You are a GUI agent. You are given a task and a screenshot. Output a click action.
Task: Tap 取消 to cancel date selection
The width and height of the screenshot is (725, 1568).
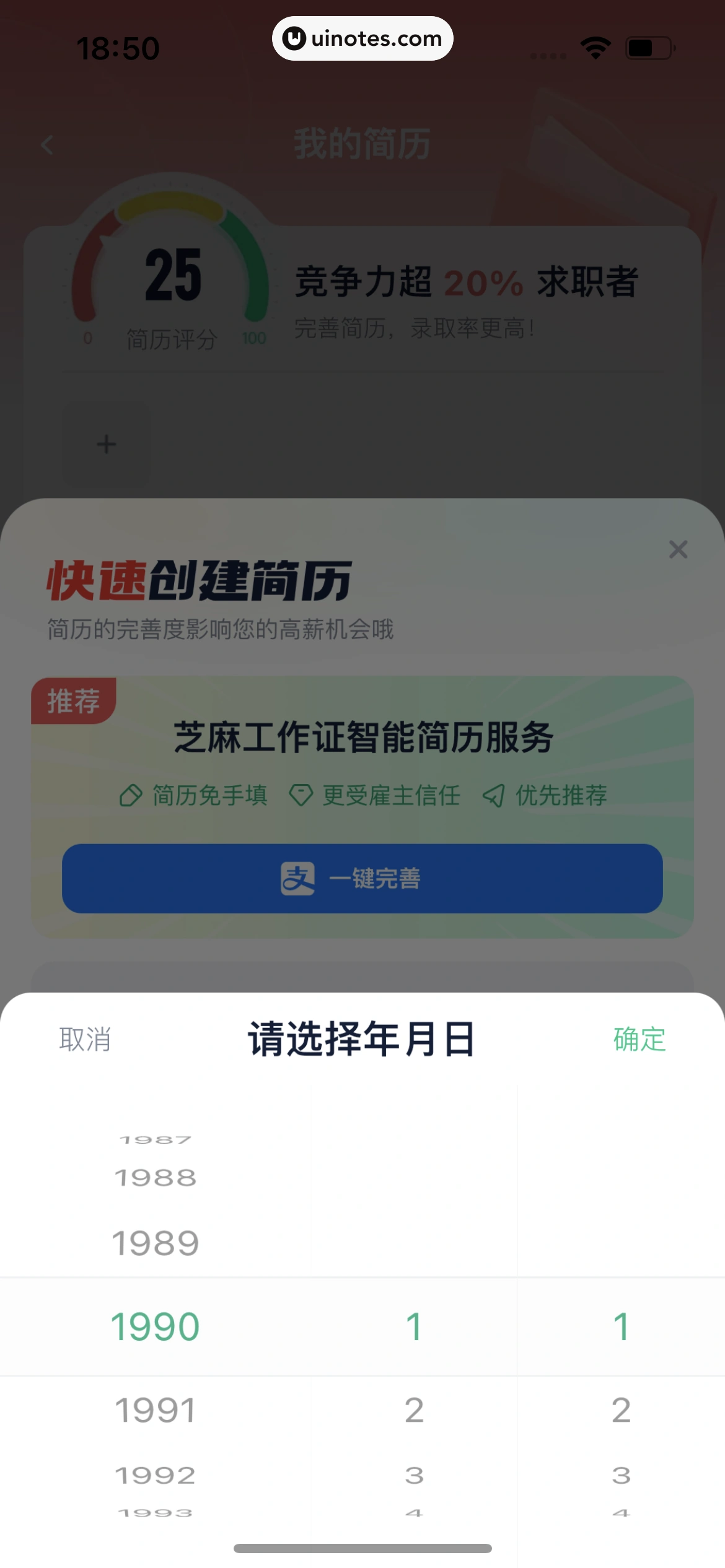tap(85, 1039)
